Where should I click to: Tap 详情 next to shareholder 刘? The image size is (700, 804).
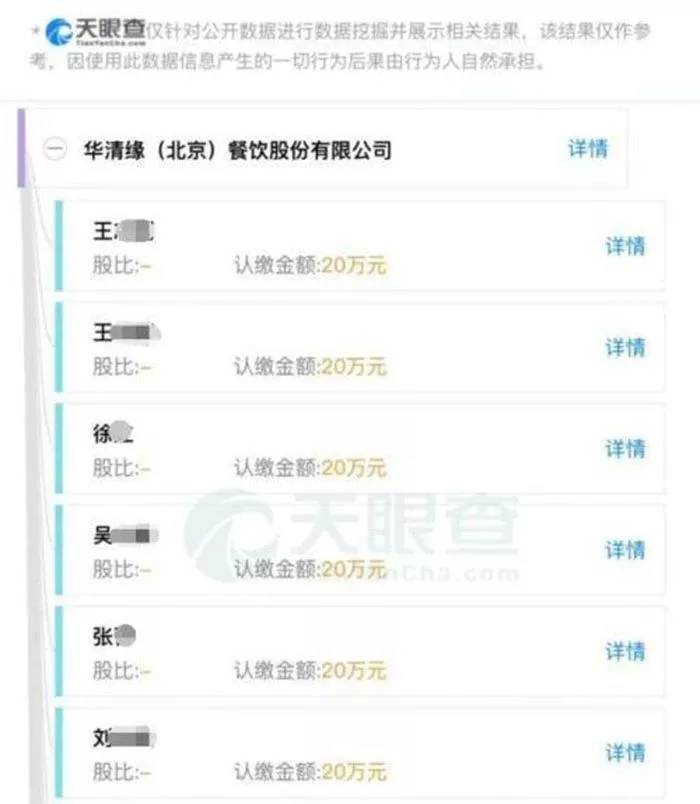pos(625,752)
